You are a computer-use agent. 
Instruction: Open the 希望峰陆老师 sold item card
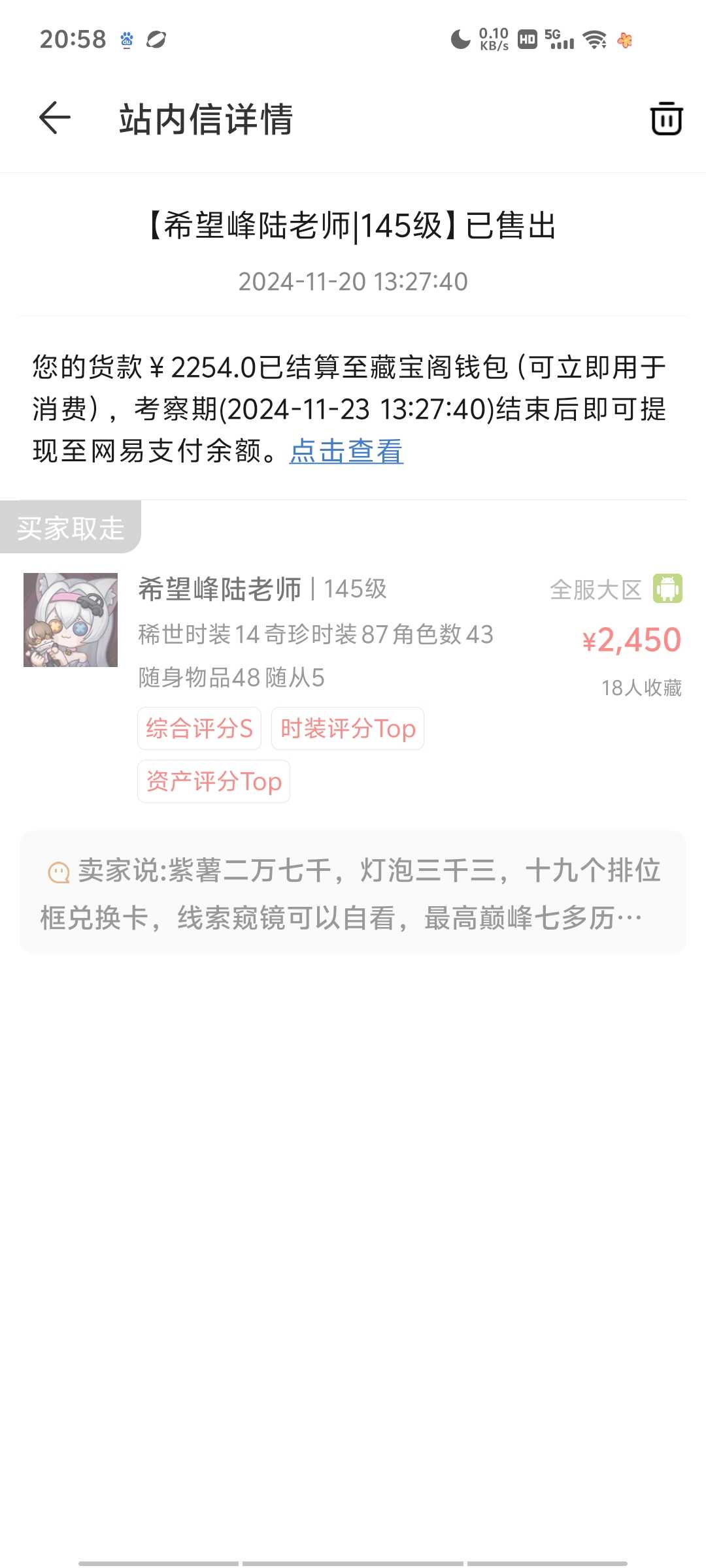coord(353,653)
